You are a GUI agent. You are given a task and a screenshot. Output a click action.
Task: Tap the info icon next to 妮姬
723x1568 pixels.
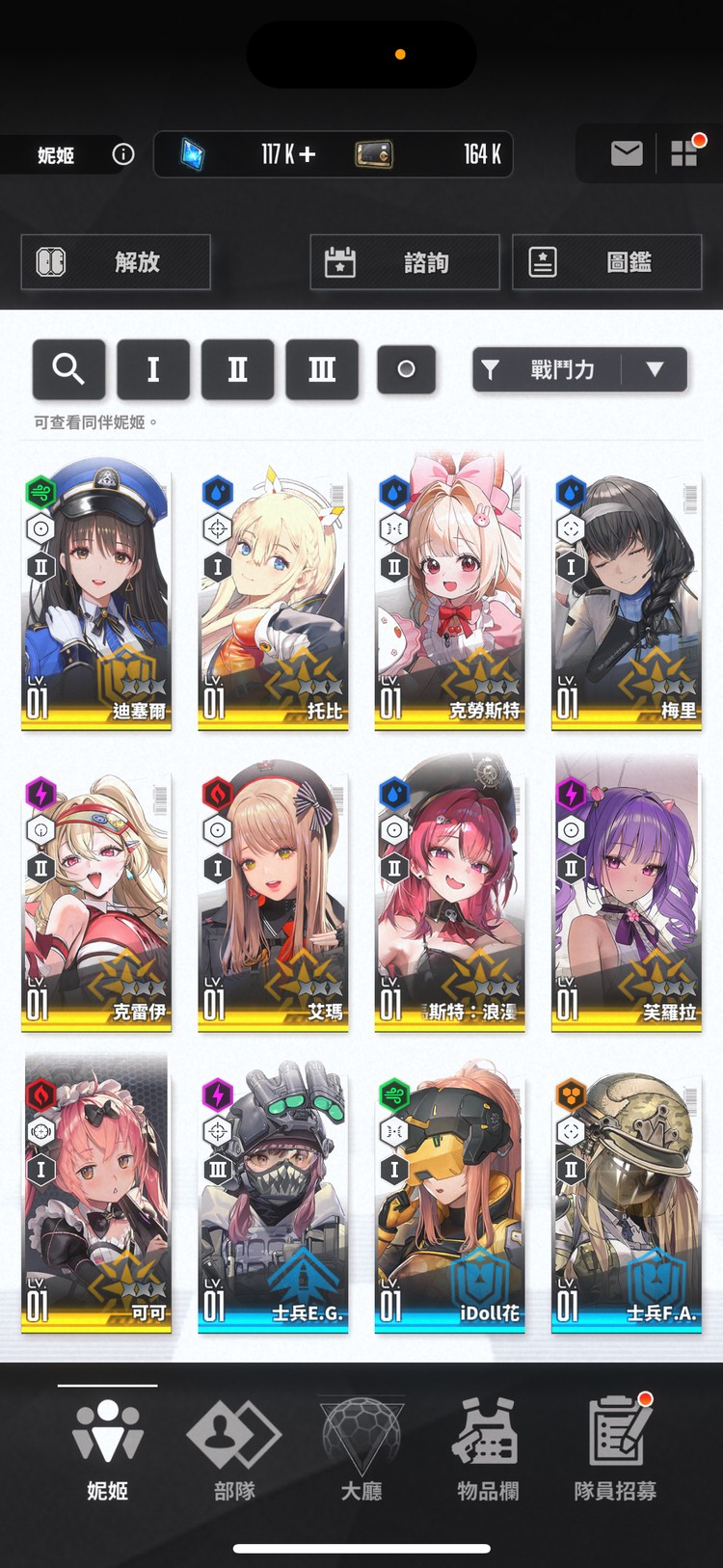tap(123, 154)
